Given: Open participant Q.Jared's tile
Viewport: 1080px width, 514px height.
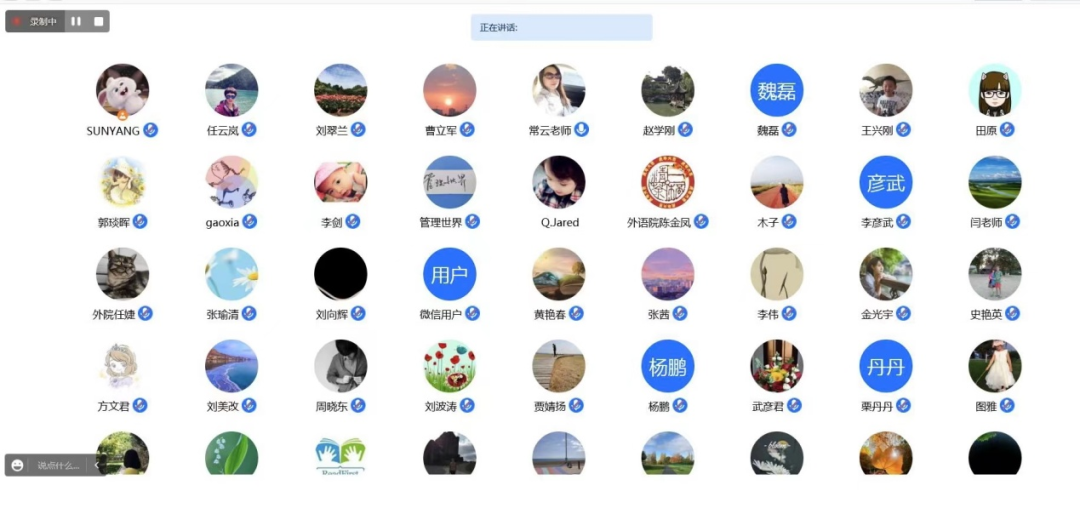Looking at the screenshot, I should tap(558, 183).
